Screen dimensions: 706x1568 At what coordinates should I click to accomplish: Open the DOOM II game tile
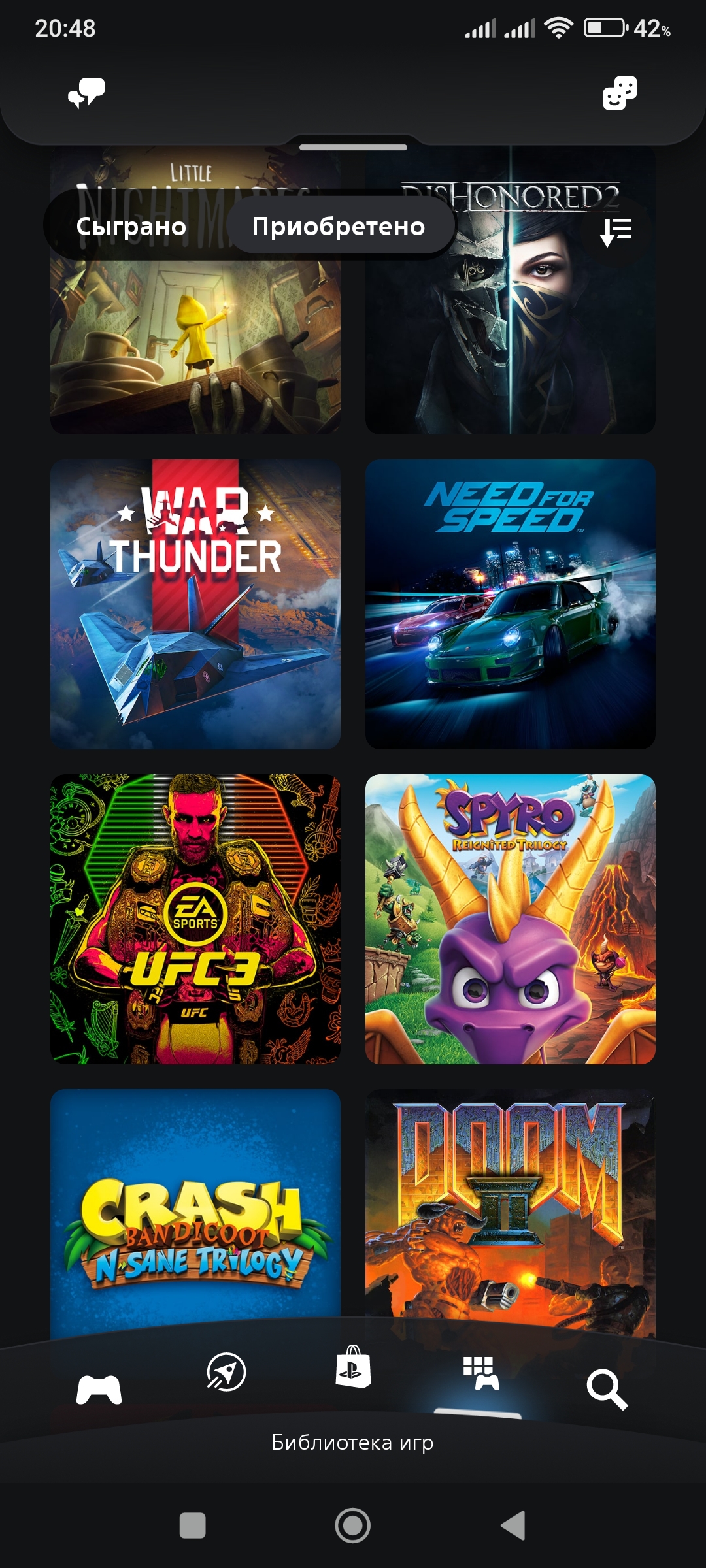tap(511, 1209)
